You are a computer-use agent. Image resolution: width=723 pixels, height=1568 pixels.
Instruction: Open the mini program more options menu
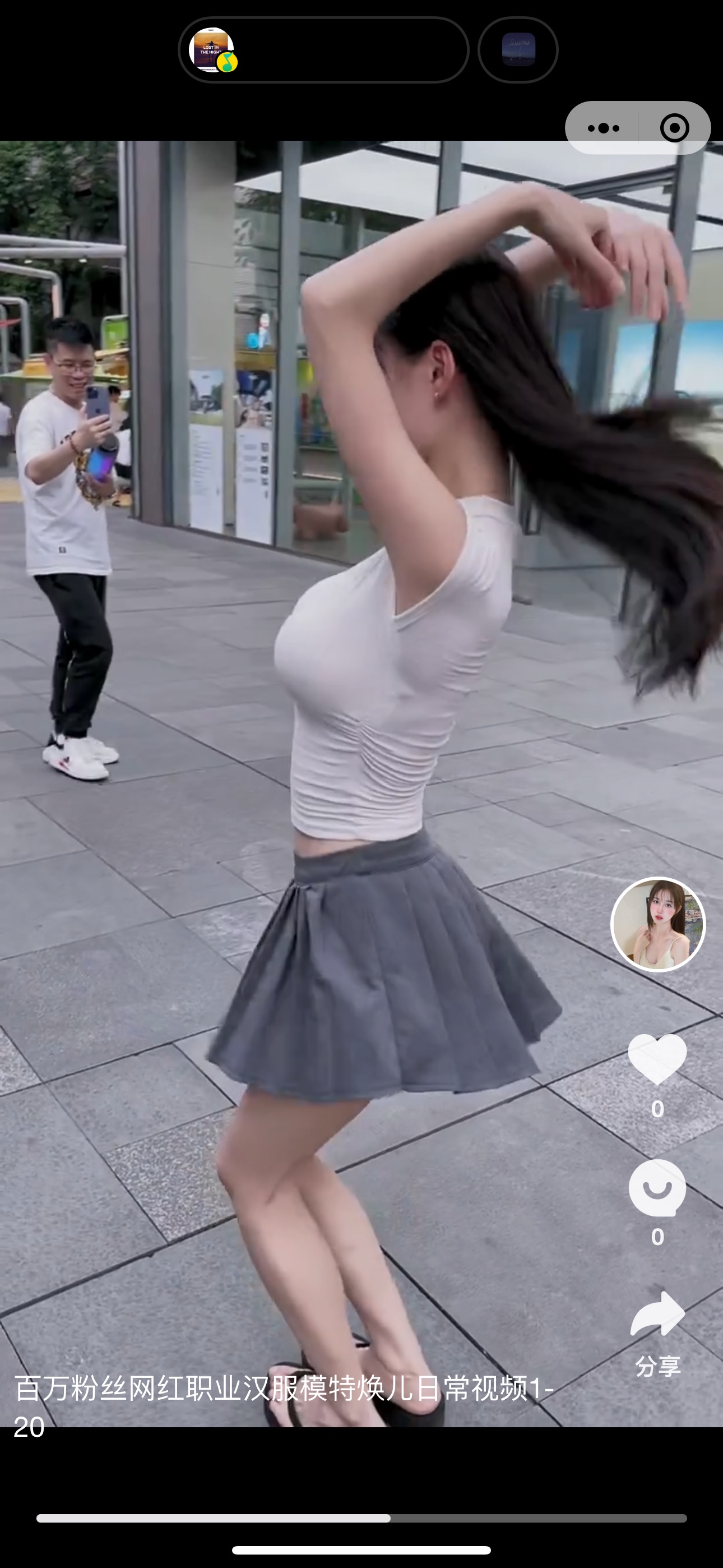603,128
